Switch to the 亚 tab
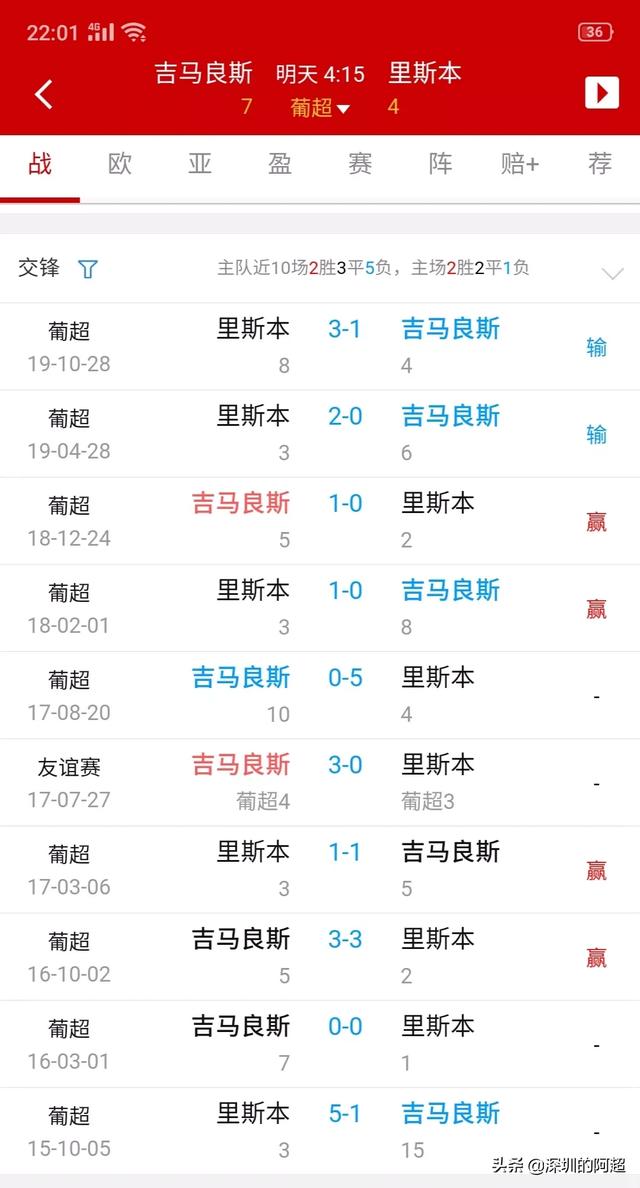Viewport: 640px width, 1188px height. [200, 164]
